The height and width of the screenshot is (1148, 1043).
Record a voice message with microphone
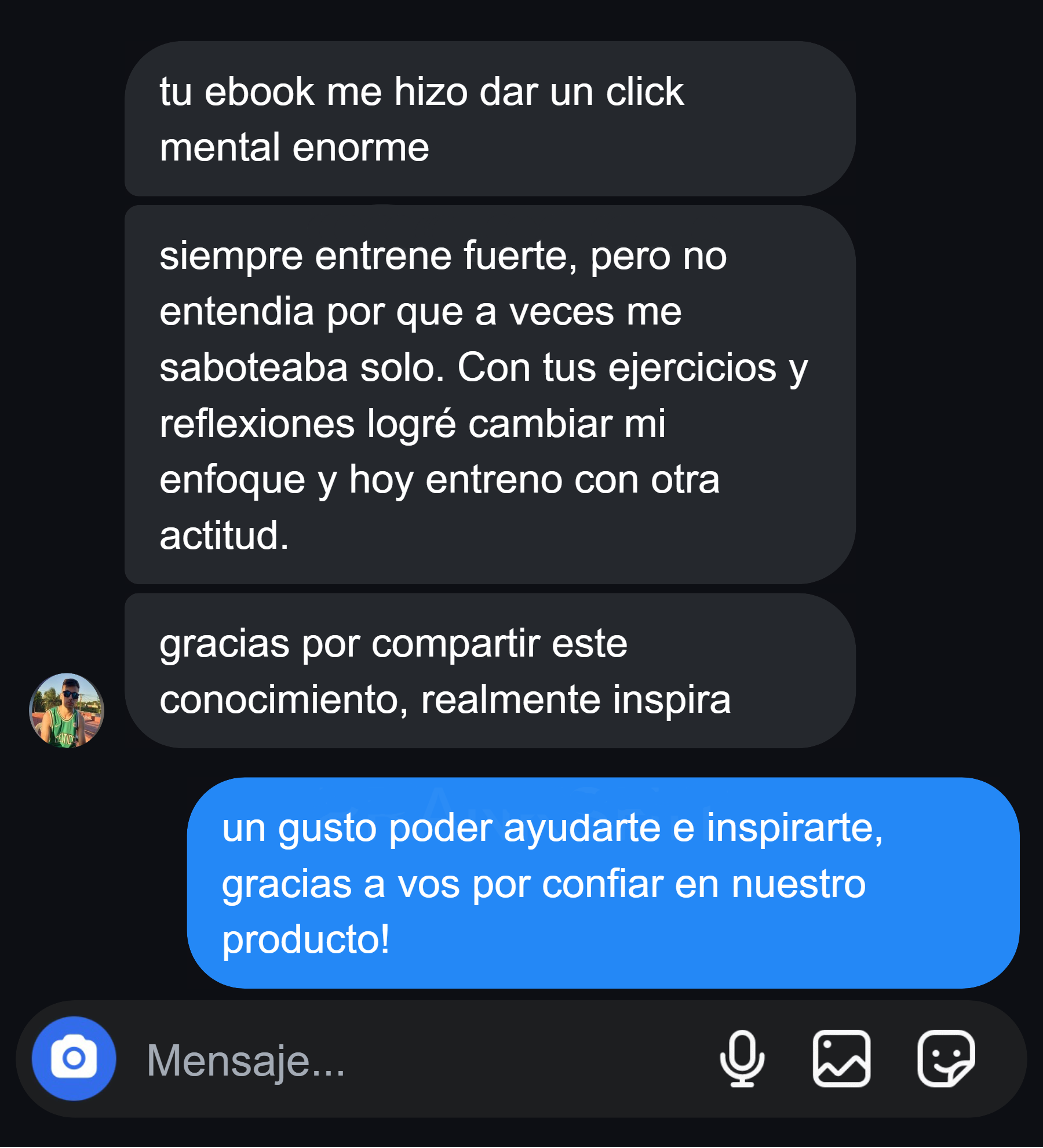pyautogui.click(x=742, y=1059)
